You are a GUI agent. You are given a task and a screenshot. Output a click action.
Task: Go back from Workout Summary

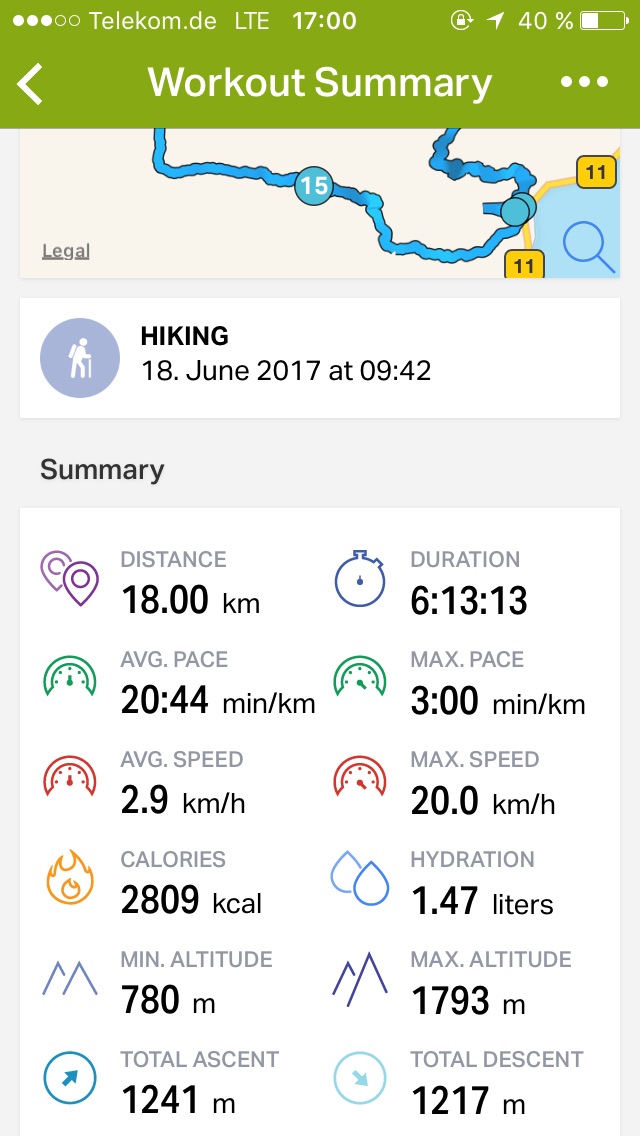(31, 84)
